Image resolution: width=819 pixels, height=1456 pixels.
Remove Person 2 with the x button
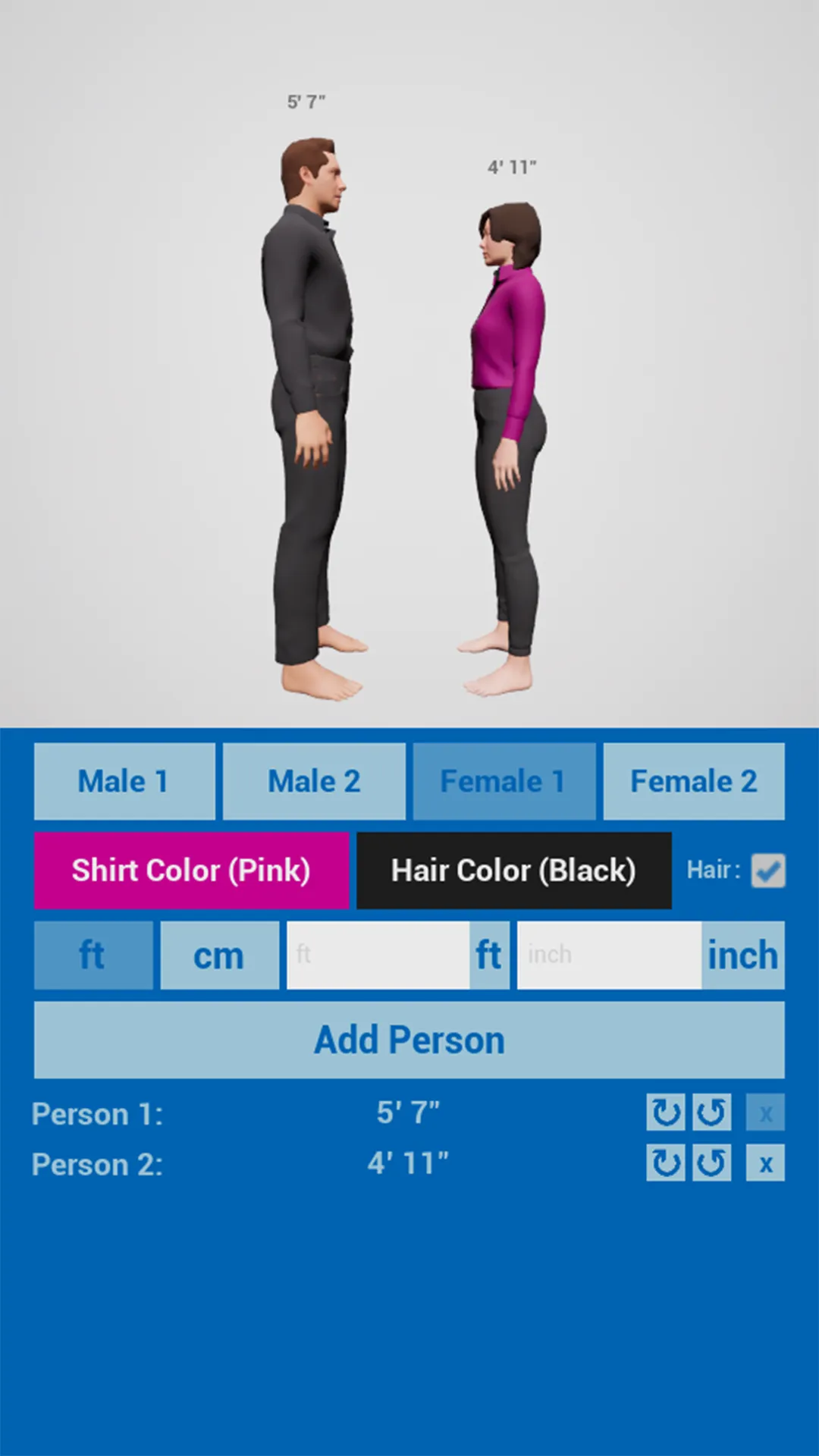(765, 1163)
